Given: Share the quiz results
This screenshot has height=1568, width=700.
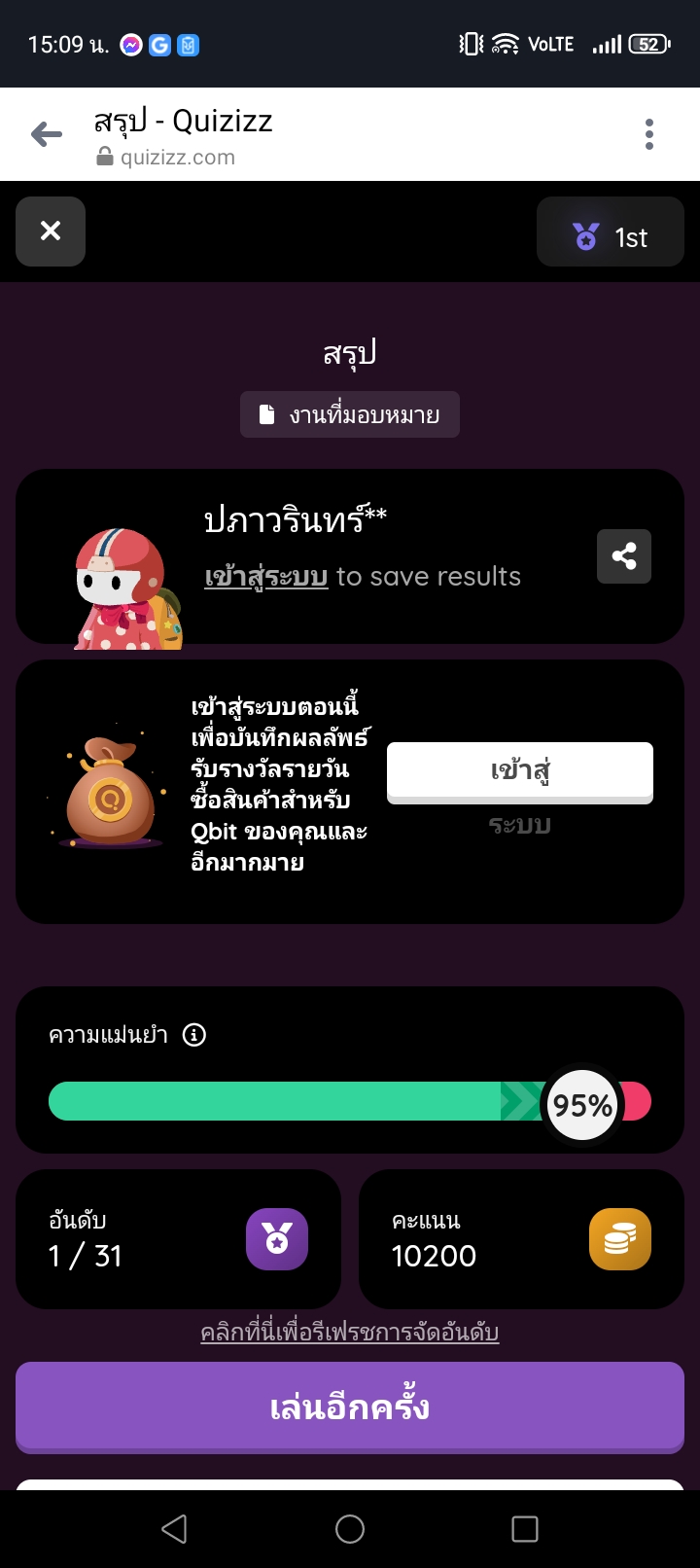Looking at the screenshot, I should (x=623, y=556).
